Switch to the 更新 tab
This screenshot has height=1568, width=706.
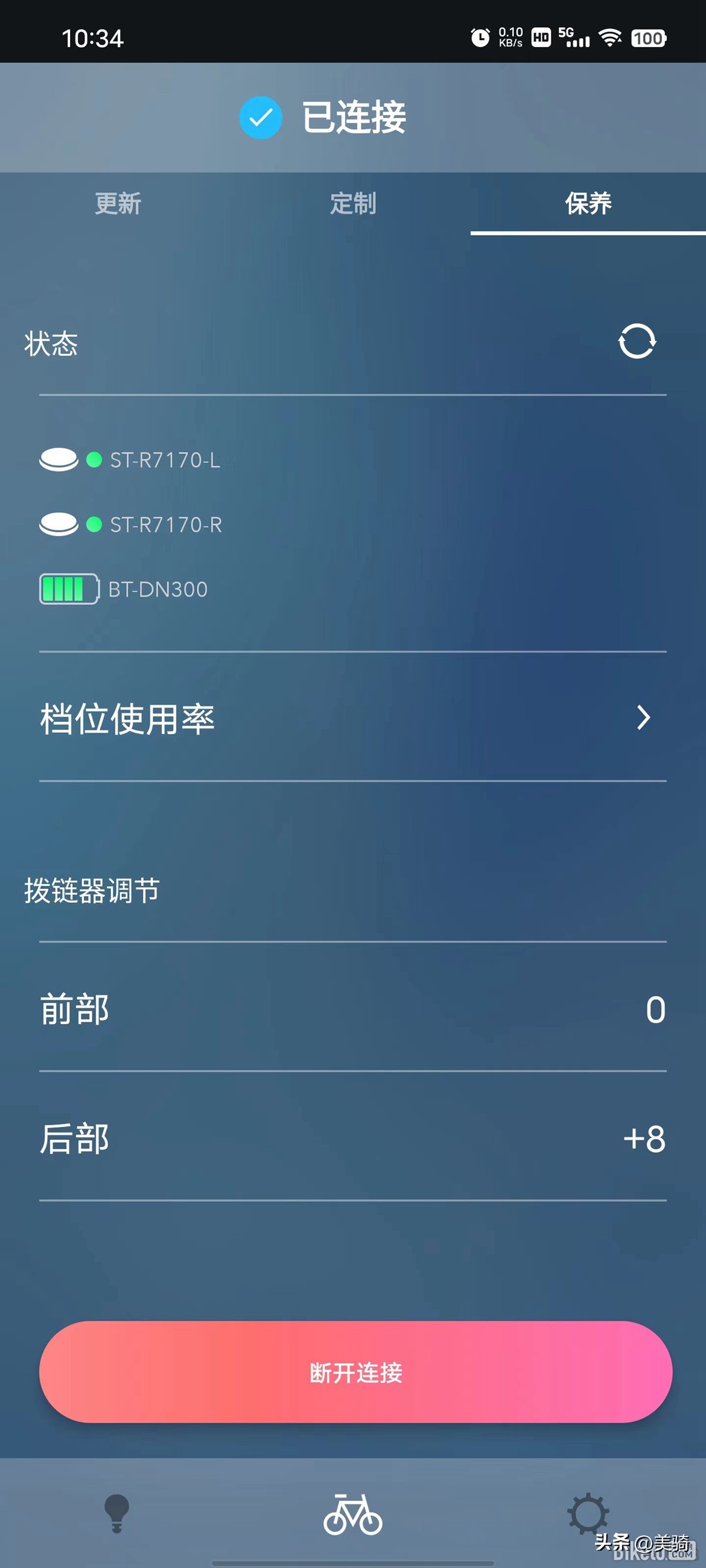tap(118, 204)
